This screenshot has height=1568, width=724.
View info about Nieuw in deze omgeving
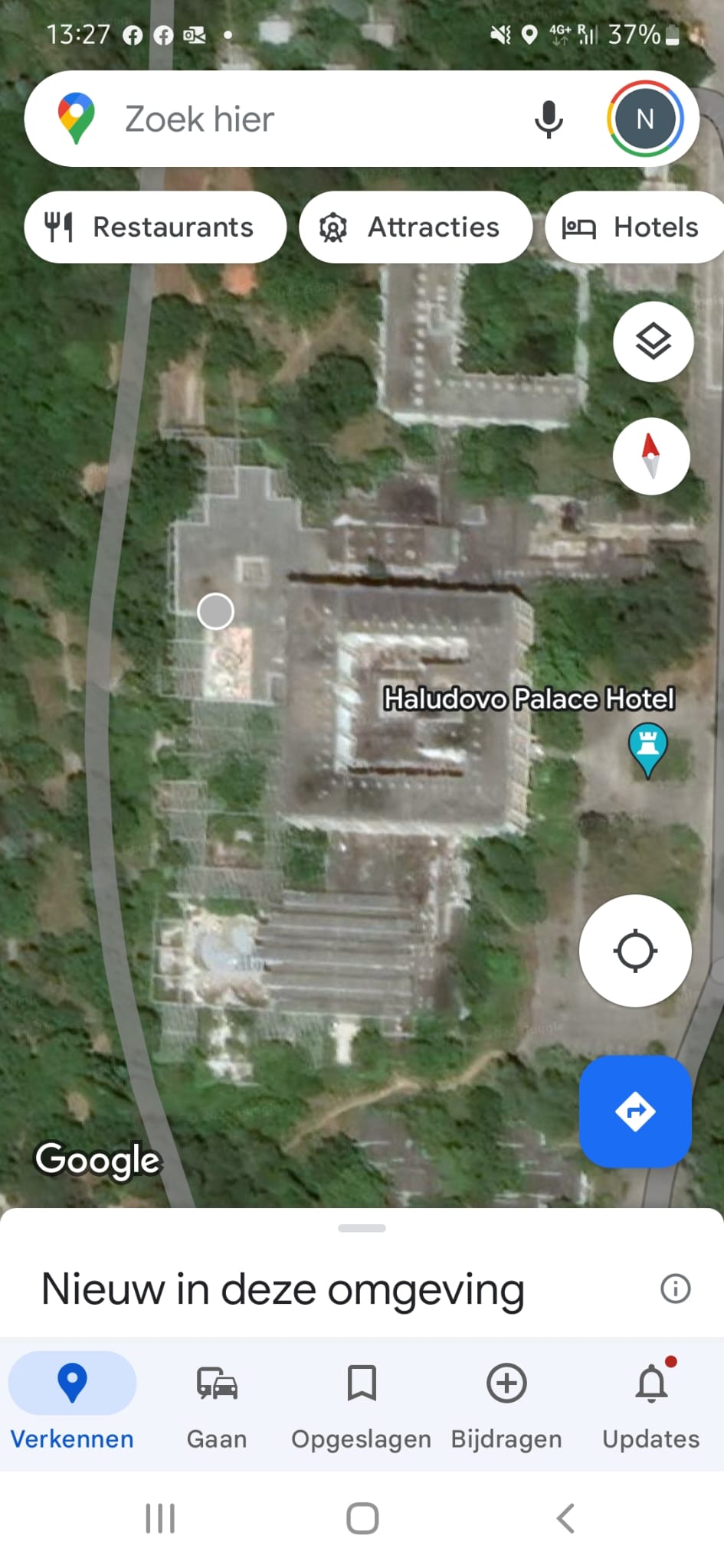(675, 1289)
